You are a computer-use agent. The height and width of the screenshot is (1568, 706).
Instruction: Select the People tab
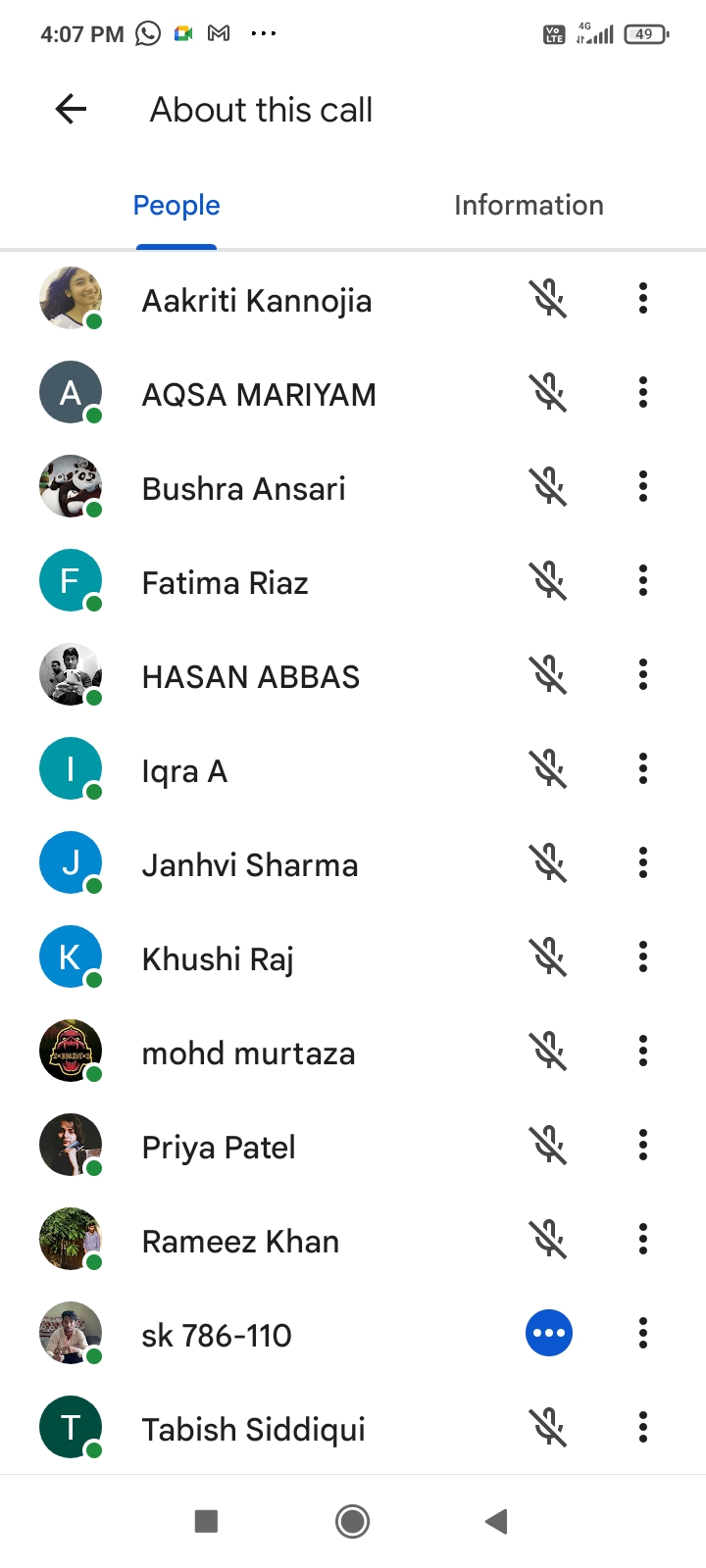pyautogui.click(x=176, y=206)
